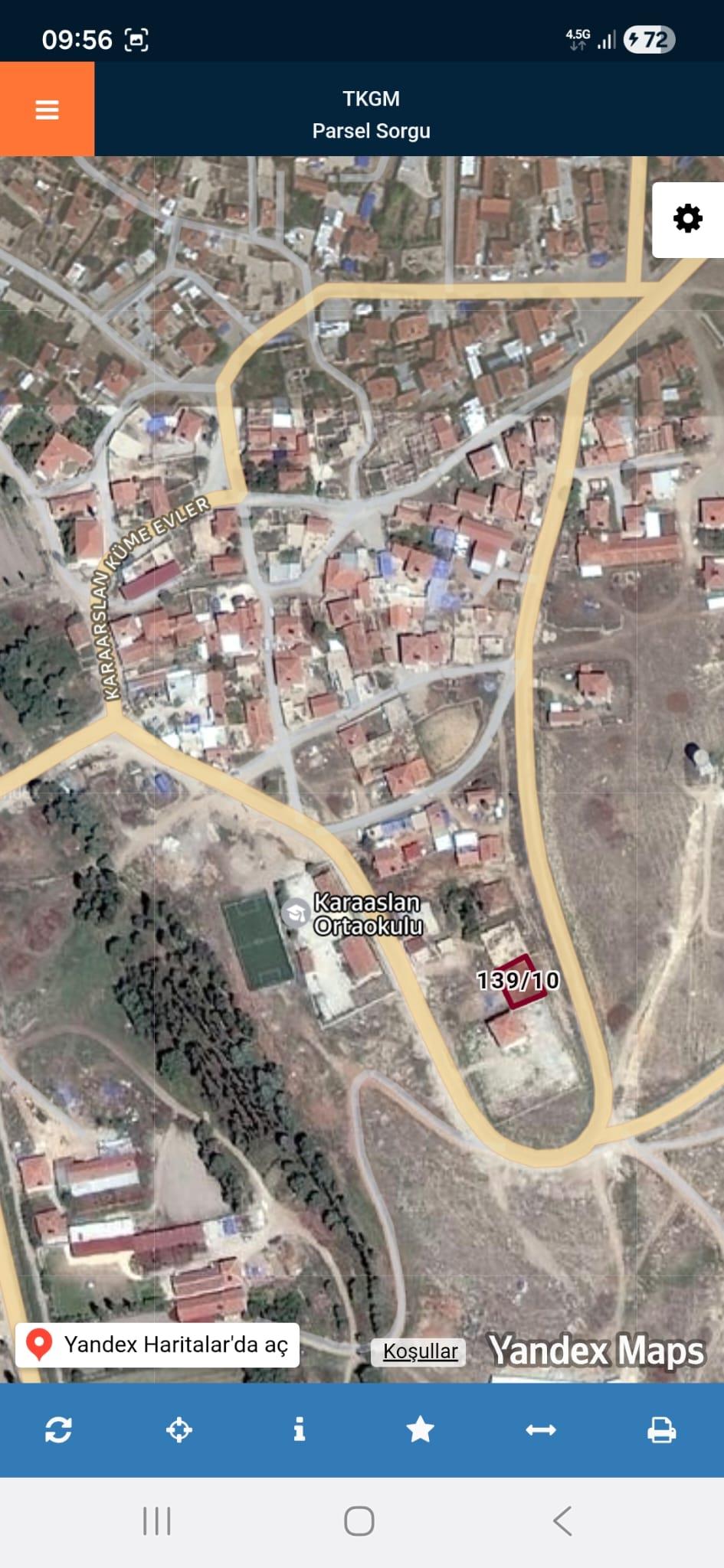Viewport: 724px width, 1568px height.
Task: Open the Koşullar terms link
Action: 420,1351
